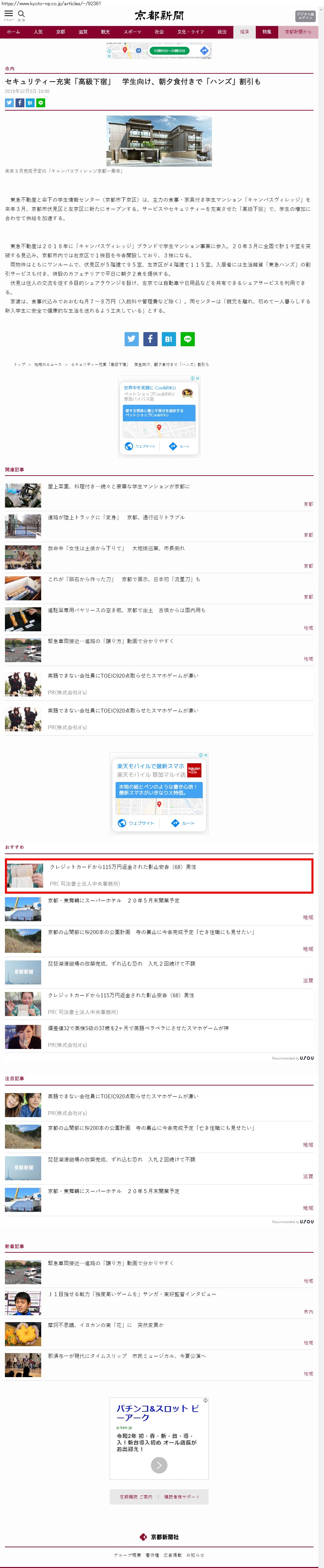324x1568 pixels.
Task: Tap the デジタル版 ログイン button
Action: click(x=305, y=16)
